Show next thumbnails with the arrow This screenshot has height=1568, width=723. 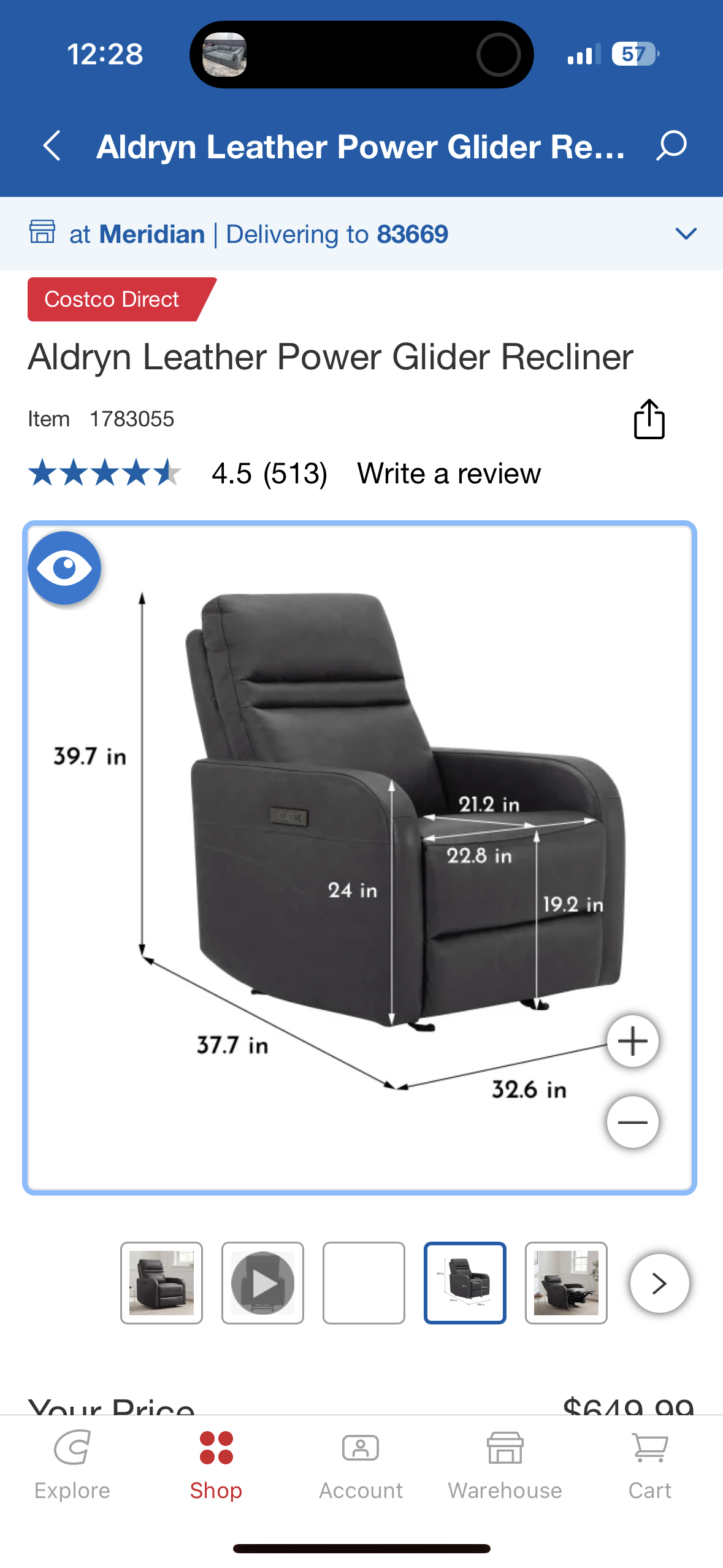pyautogui.click(x=659, y=1283)
